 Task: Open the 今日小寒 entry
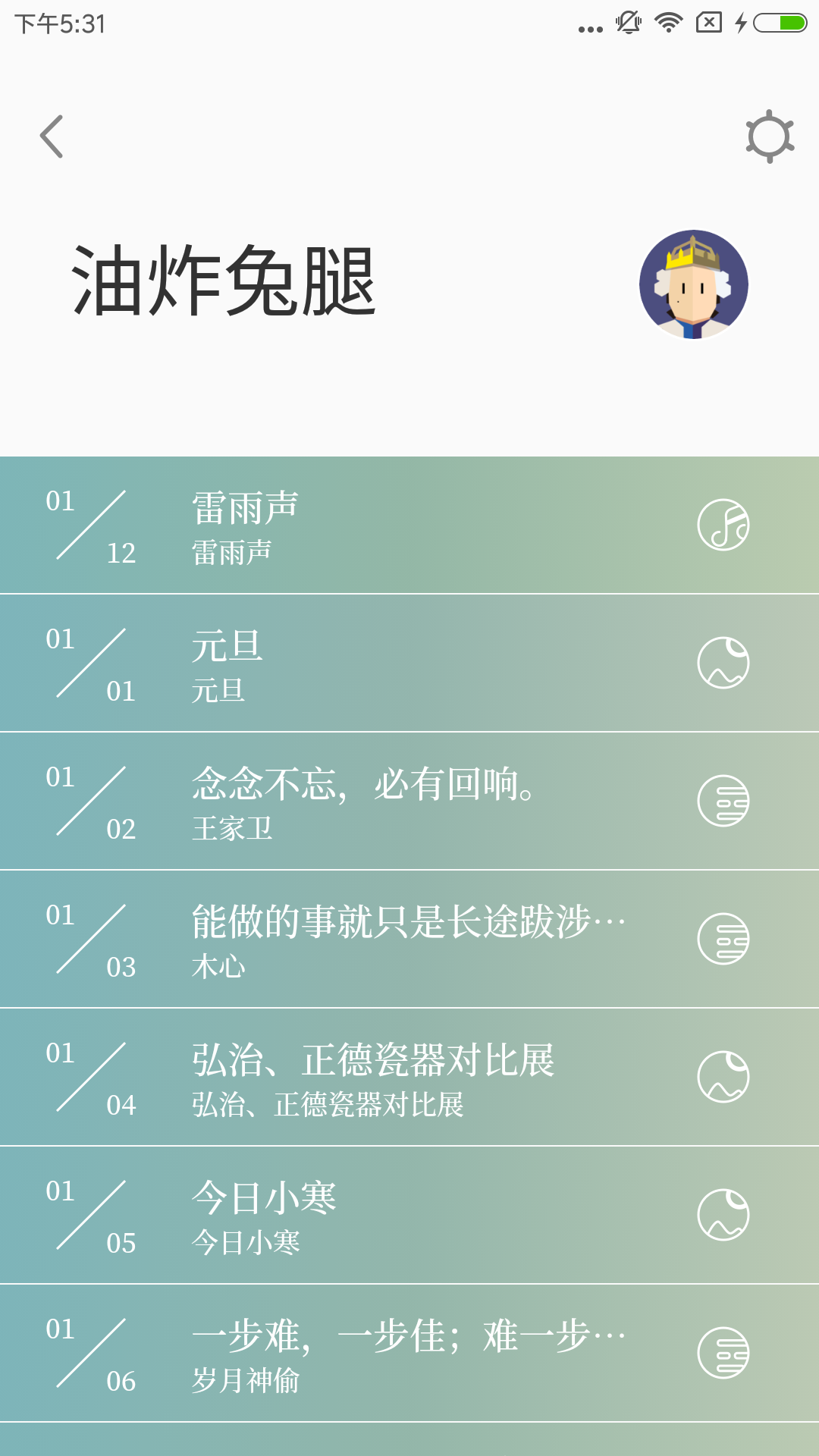coord(409,1216)
